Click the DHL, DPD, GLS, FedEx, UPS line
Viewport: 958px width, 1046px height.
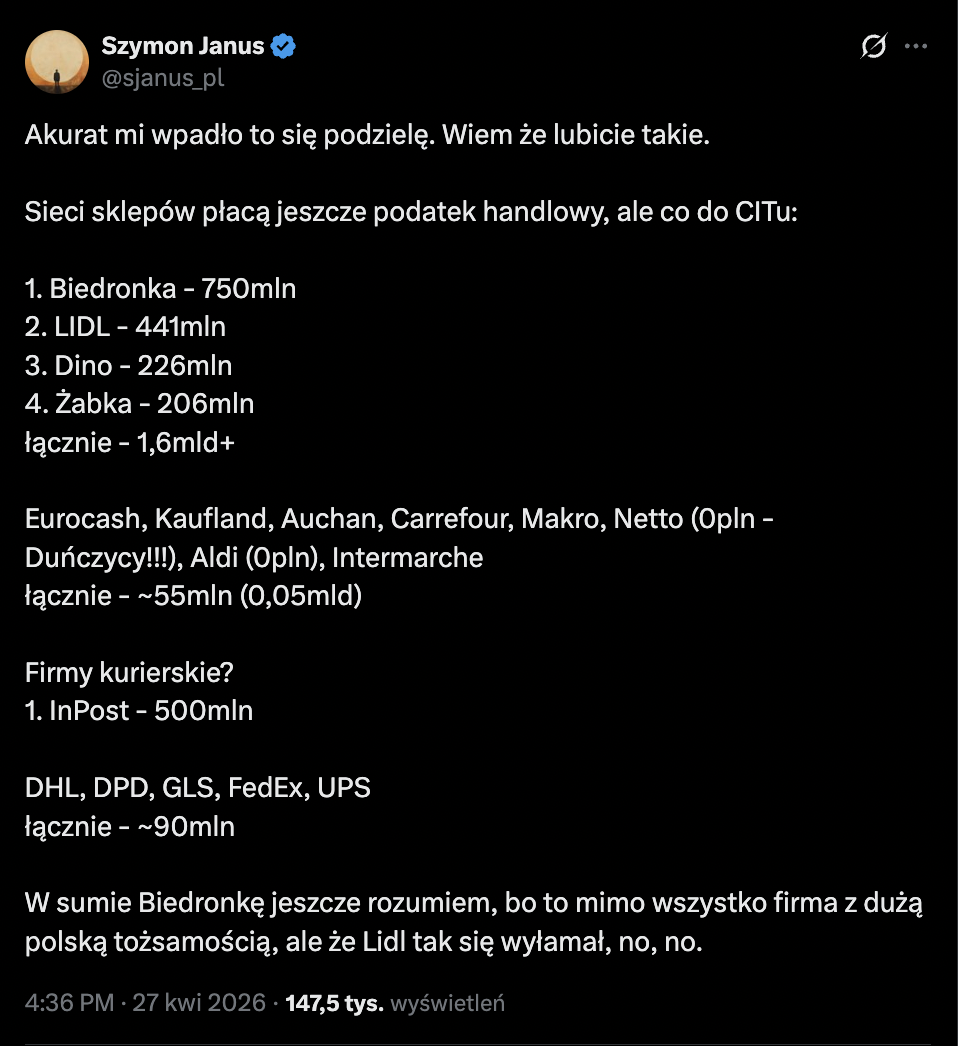point(196,788)
